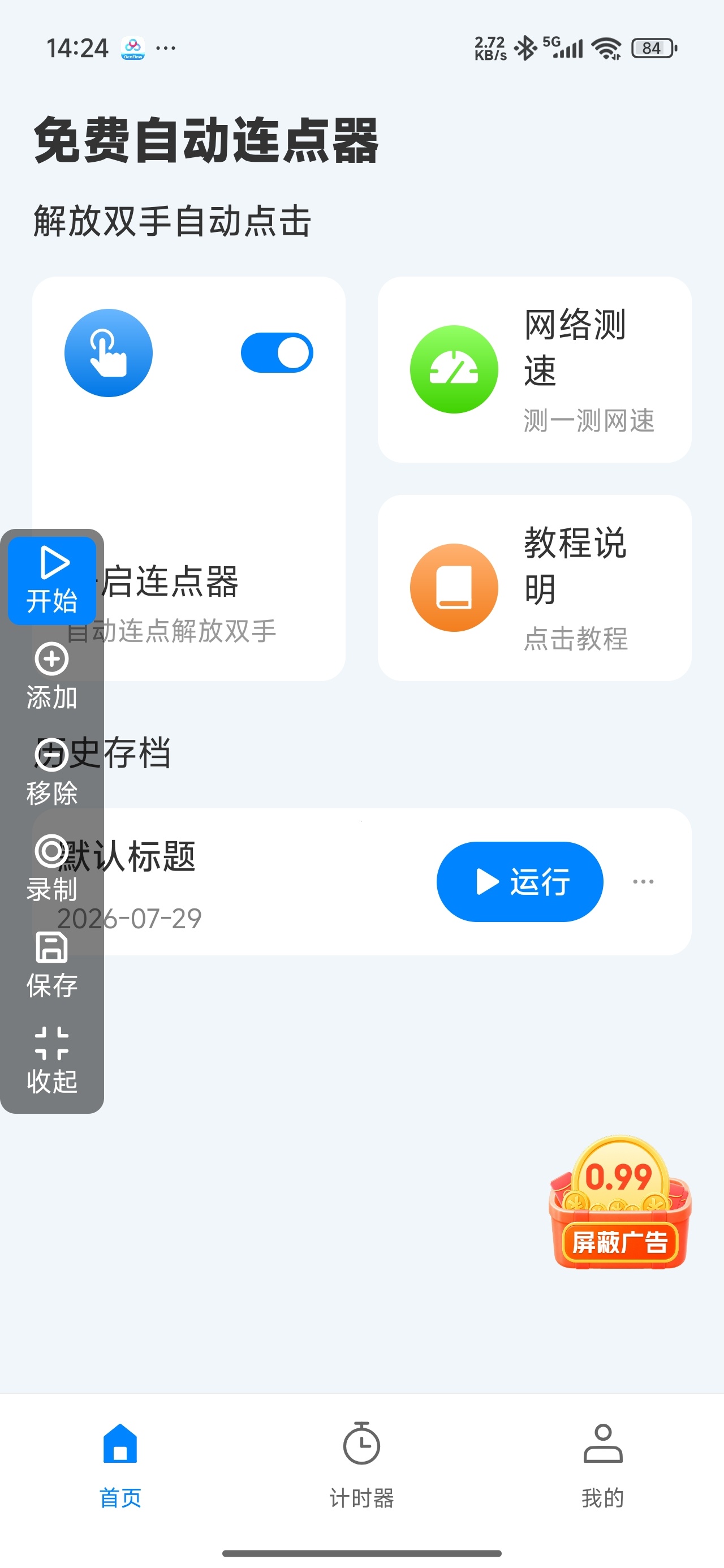This screenshot has width=724, height=1568.
Task: Tap 开始 in the floating panel
Action: [52, 580]
